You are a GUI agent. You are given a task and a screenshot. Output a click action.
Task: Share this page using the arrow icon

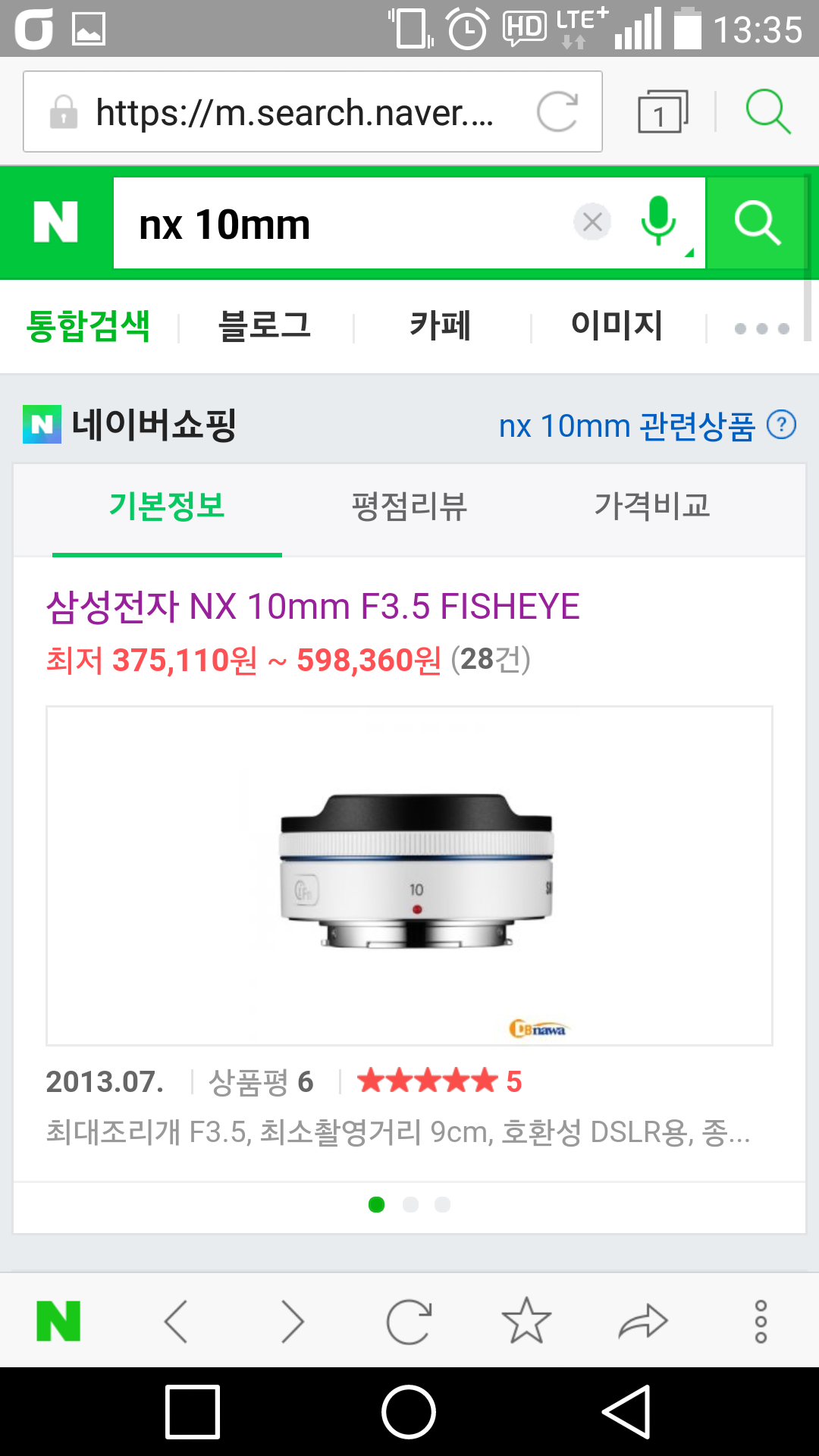643,1321
